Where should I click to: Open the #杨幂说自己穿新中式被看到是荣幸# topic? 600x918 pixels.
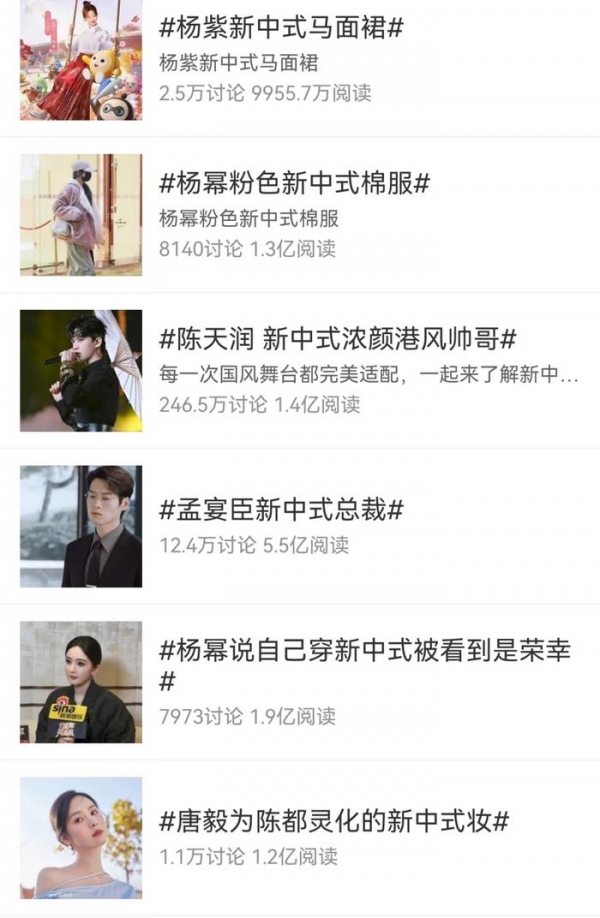(x=364, y=652)
